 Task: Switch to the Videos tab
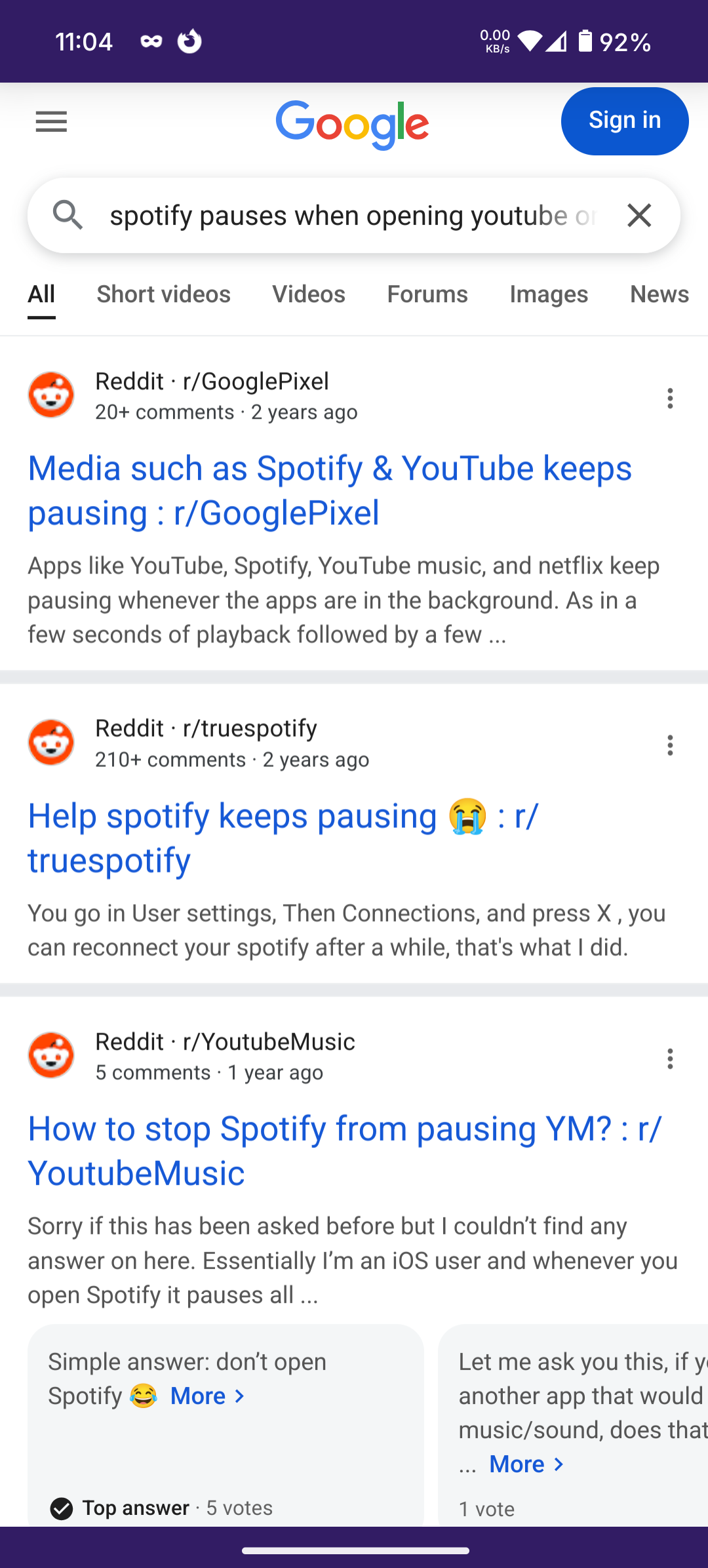309,294
